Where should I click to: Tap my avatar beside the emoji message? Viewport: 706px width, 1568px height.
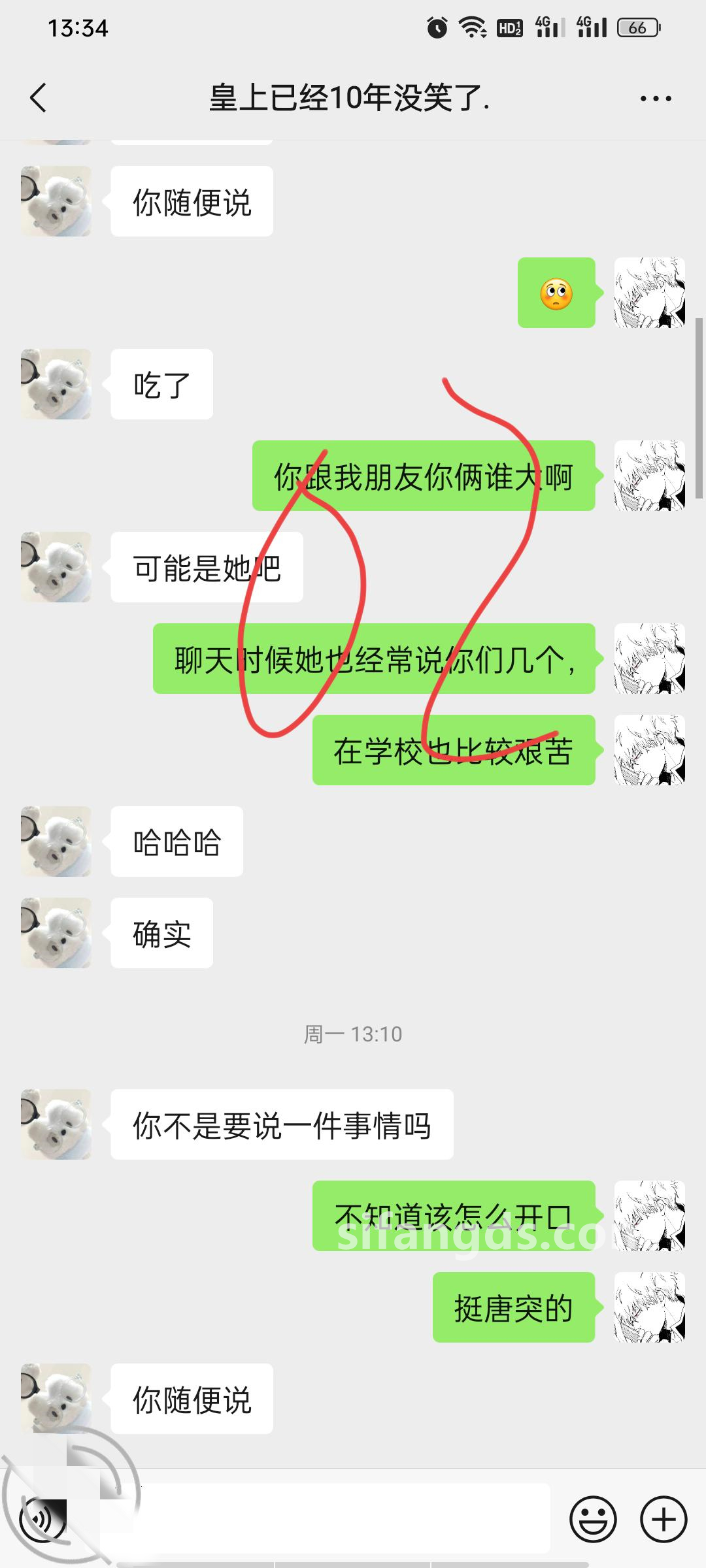pos(650,293)
